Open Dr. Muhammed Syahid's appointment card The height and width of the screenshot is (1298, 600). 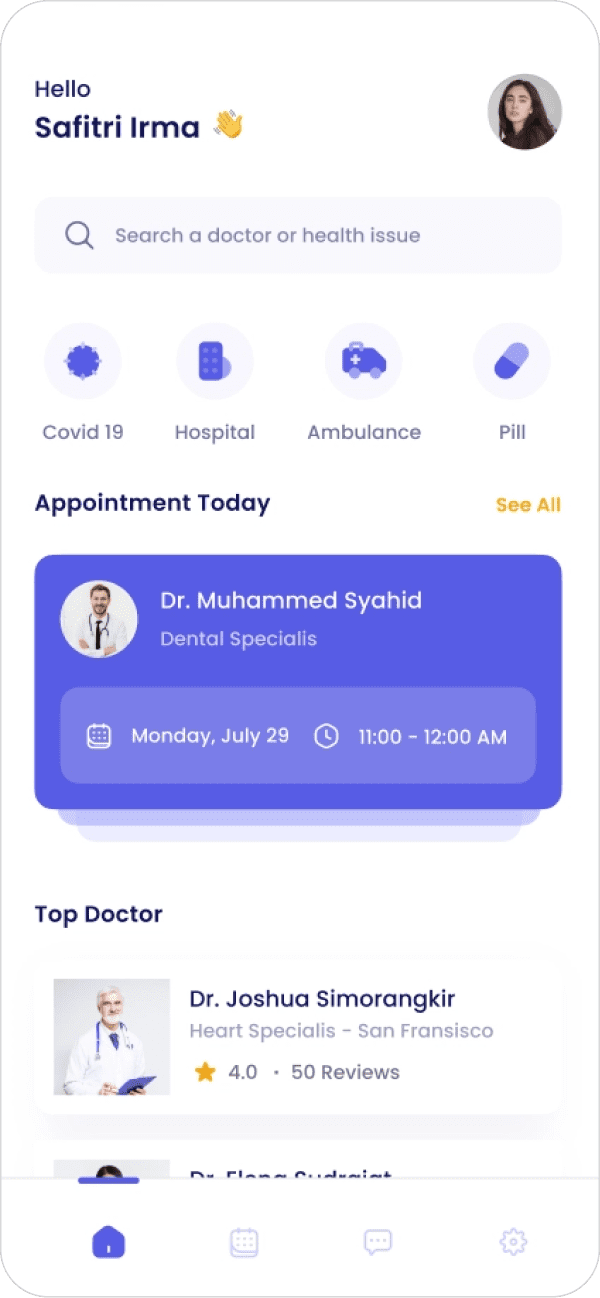pos(298,680)
